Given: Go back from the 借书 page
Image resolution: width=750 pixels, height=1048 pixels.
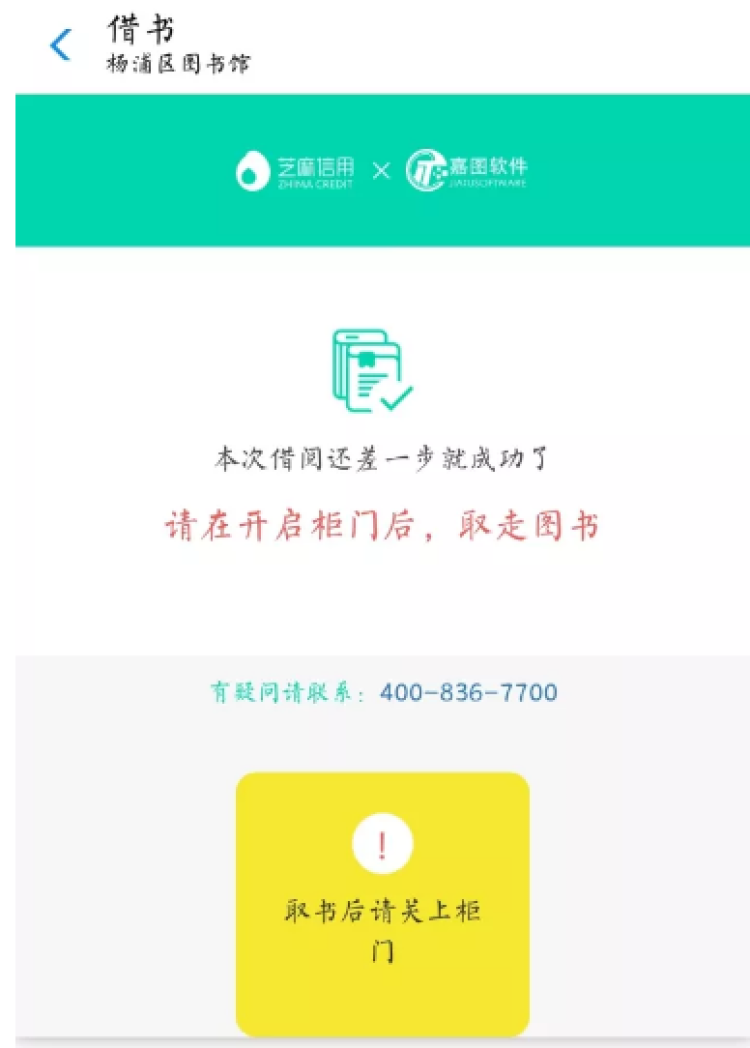Looking at the screenshot, I should tap(61, 45).
